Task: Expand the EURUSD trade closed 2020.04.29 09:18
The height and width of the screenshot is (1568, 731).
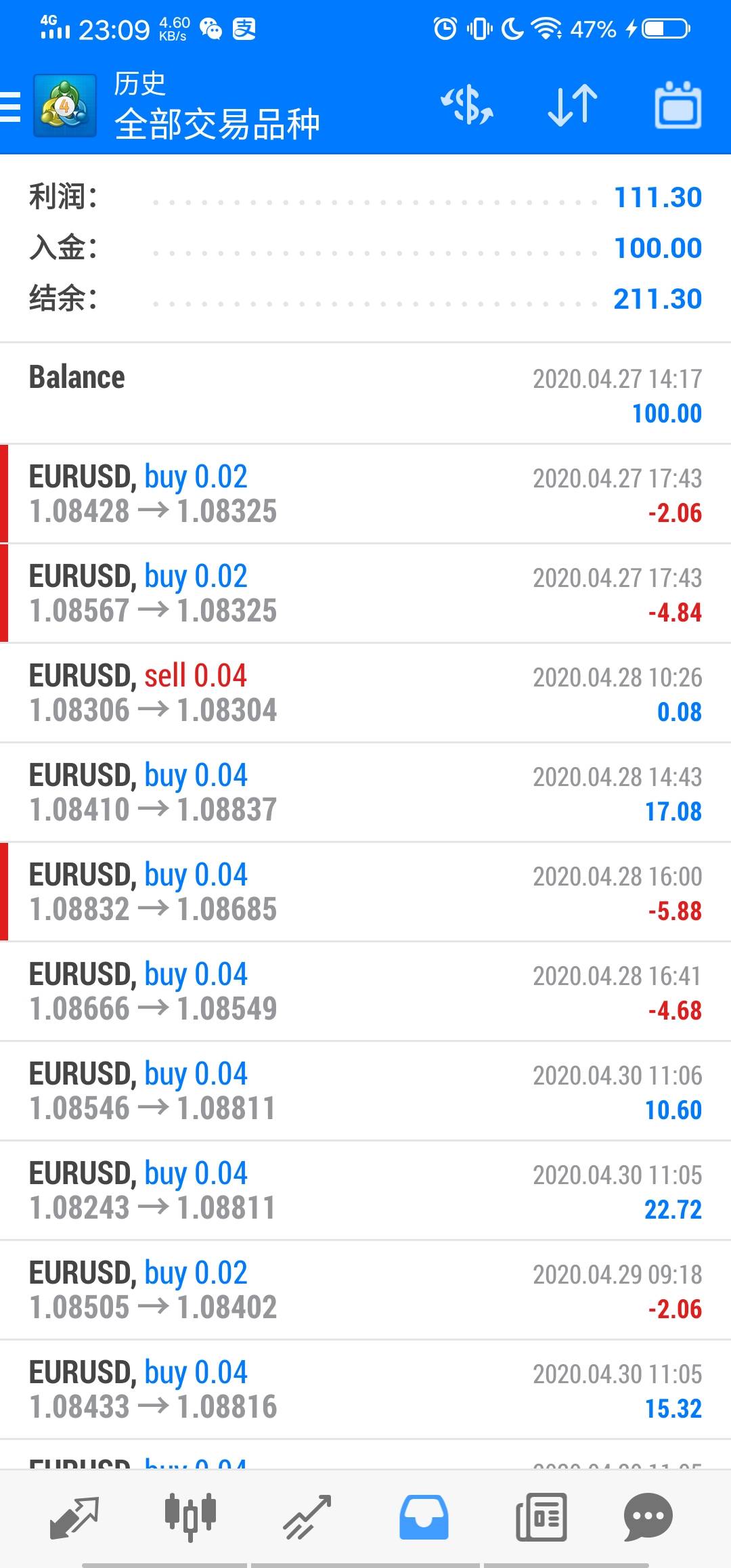Action: pyautogui.click(x=365, y=1290)
